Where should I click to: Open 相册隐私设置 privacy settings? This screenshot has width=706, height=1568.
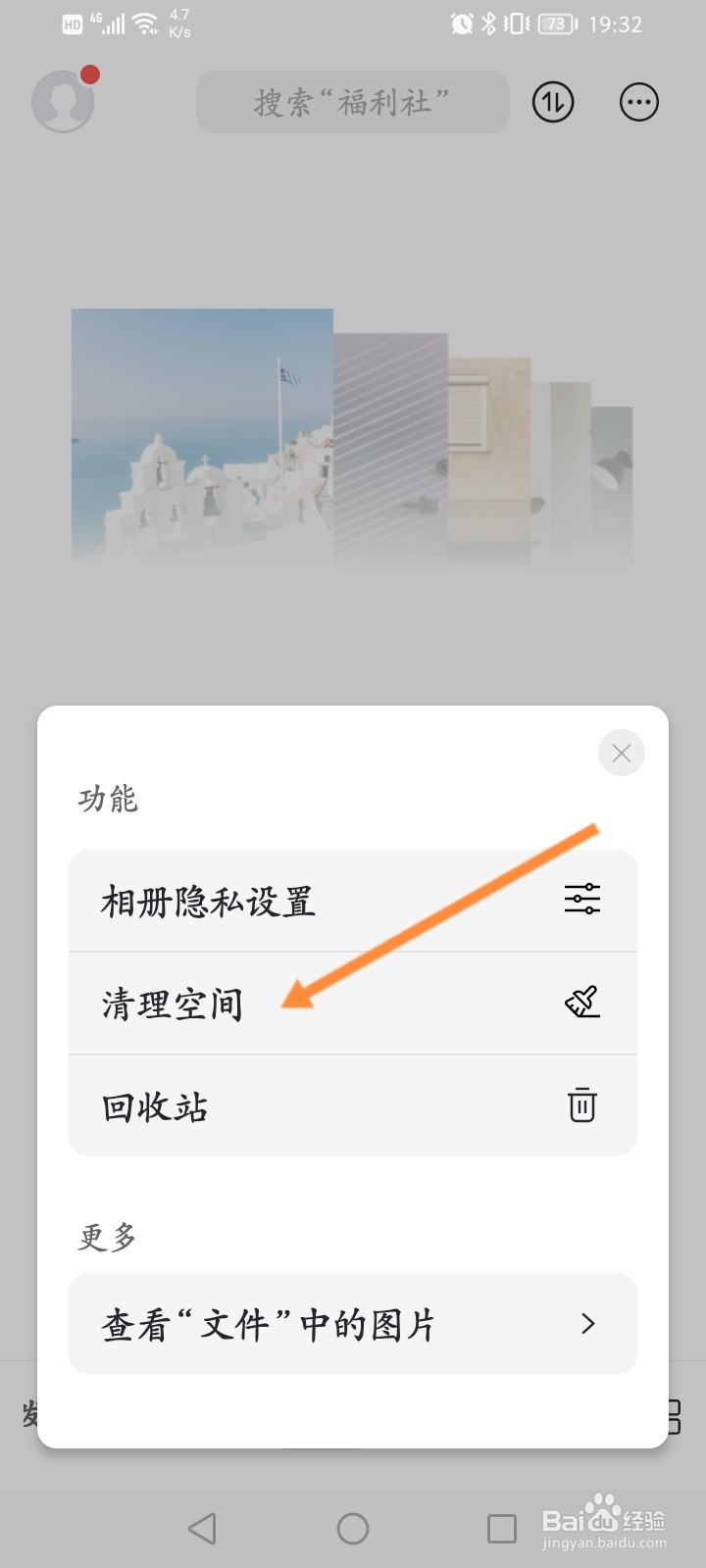tap(207, 901)
